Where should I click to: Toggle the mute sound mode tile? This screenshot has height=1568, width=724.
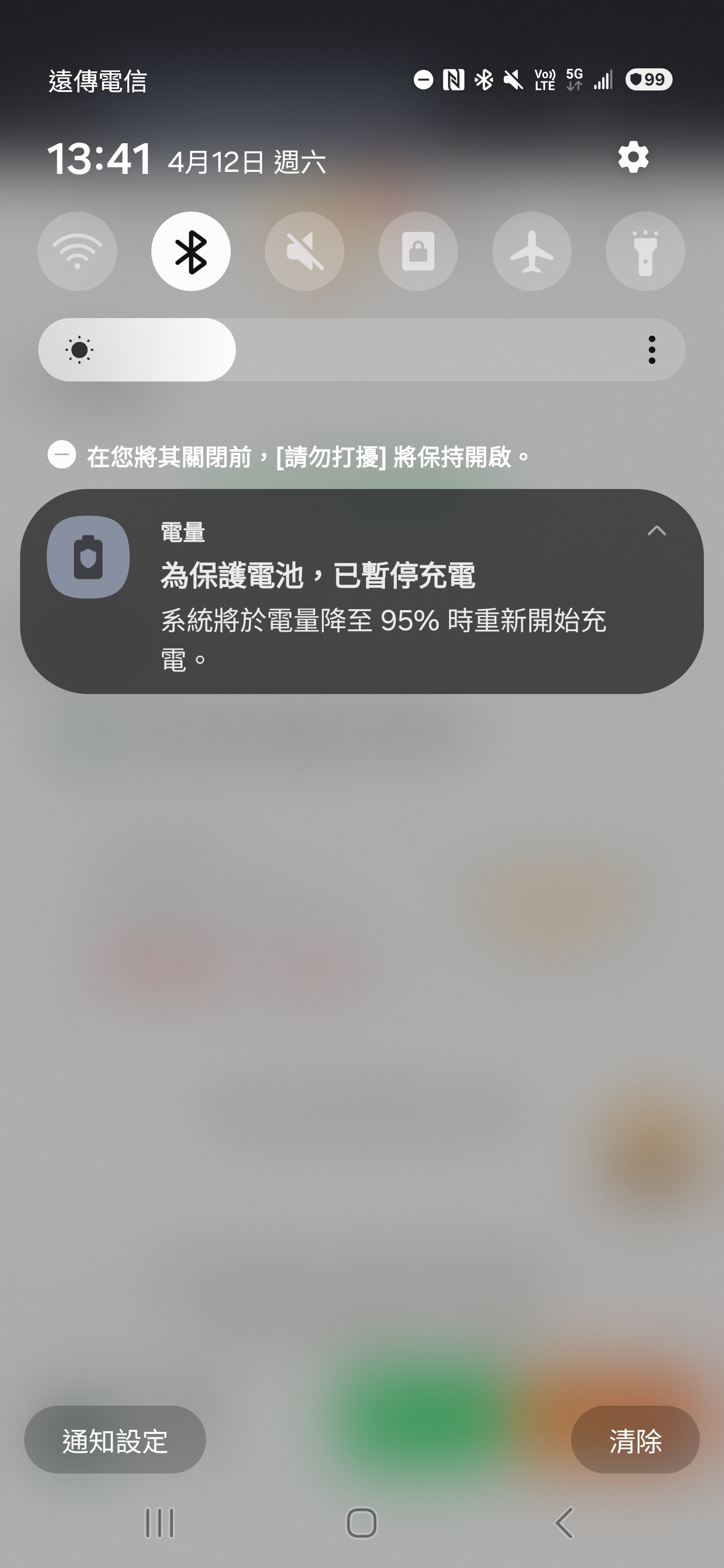(305, 251)
